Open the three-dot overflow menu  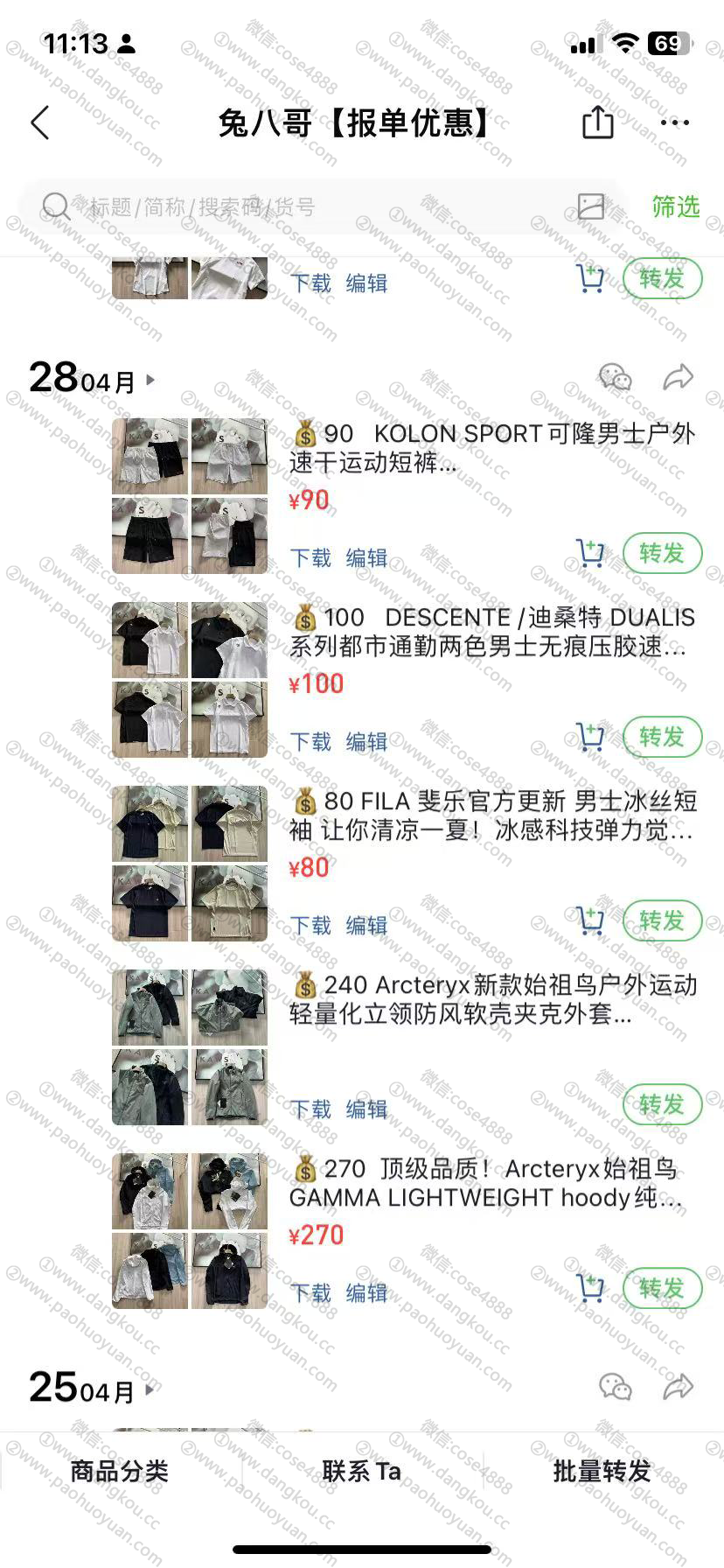[674, 122]
